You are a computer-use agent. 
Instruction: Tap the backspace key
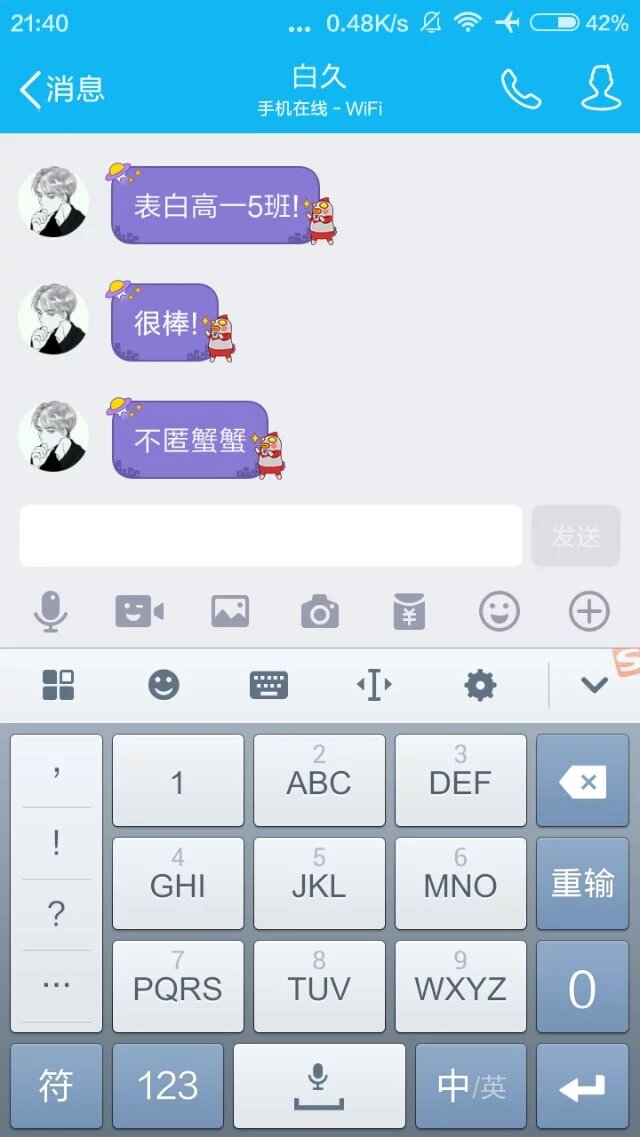coord(582,782)
